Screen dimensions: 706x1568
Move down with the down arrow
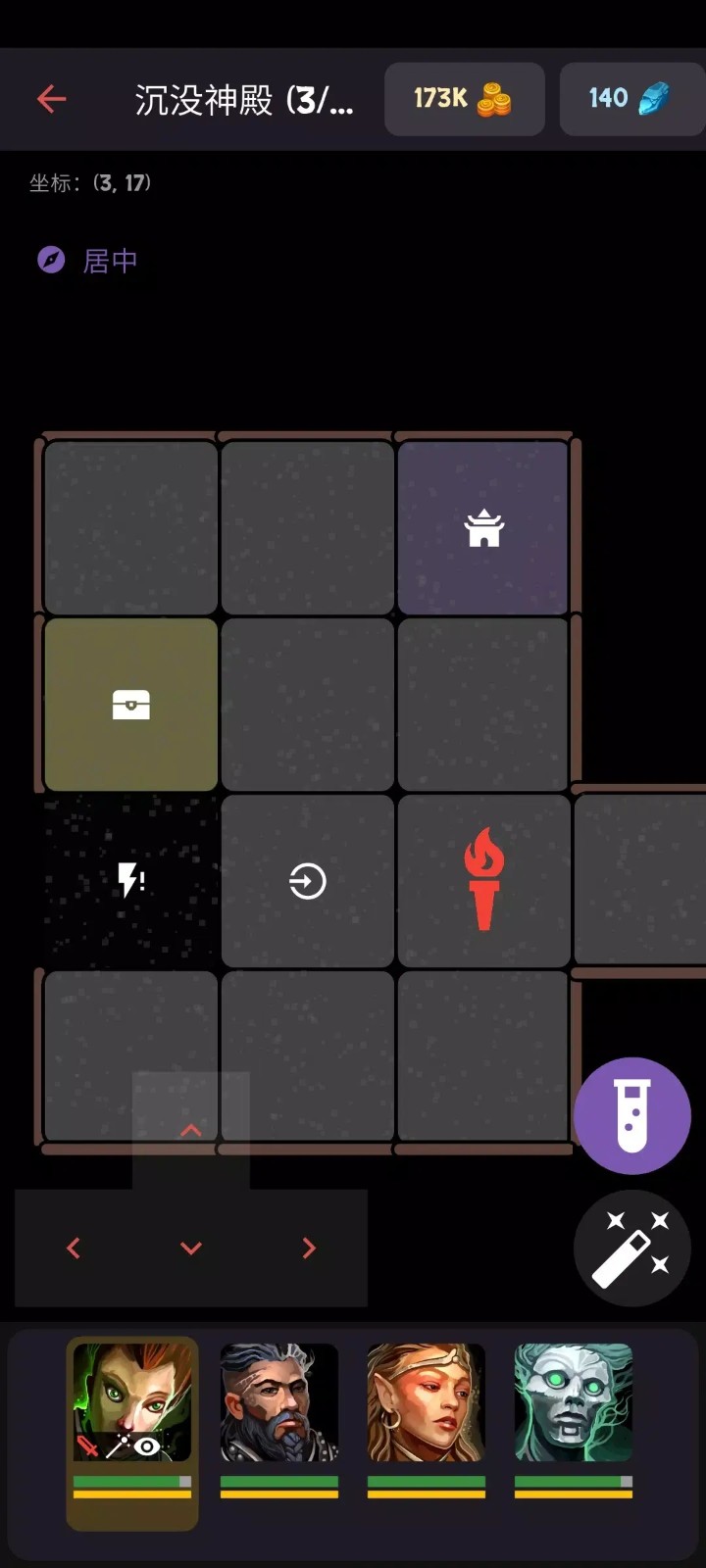click(x=191, y=1248)
